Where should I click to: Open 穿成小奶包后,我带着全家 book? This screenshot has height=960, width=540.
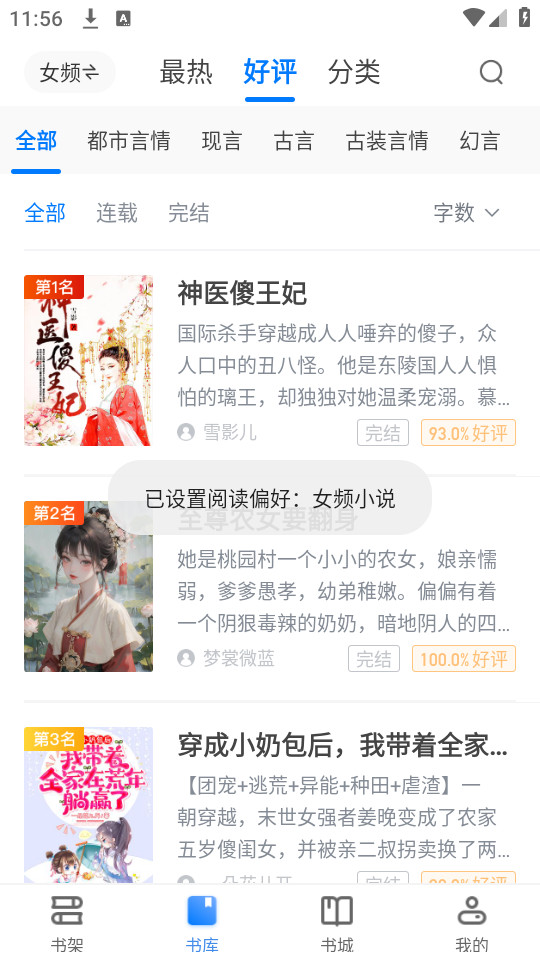(270, 804)
